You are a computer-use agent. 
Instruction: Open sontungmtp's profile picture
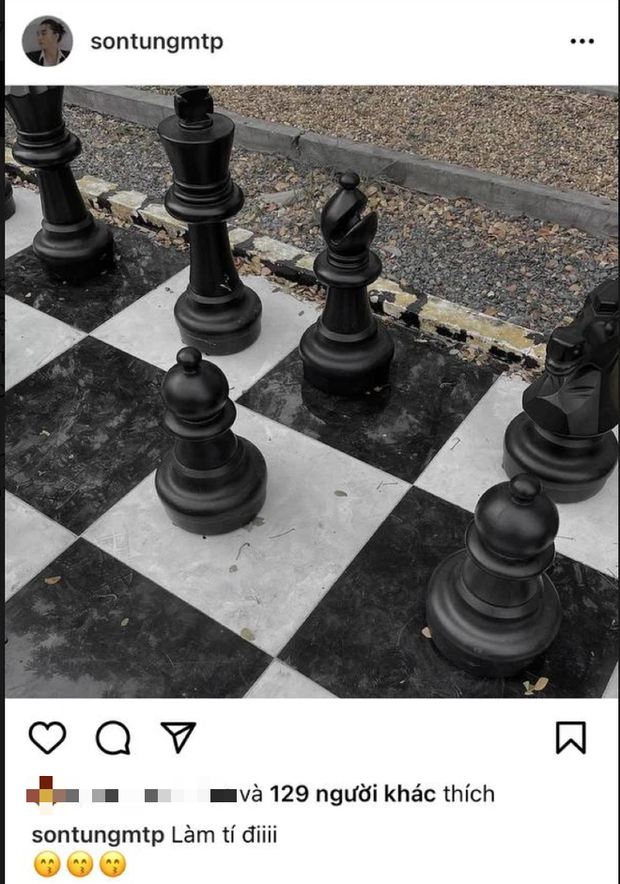click(47, 41)
